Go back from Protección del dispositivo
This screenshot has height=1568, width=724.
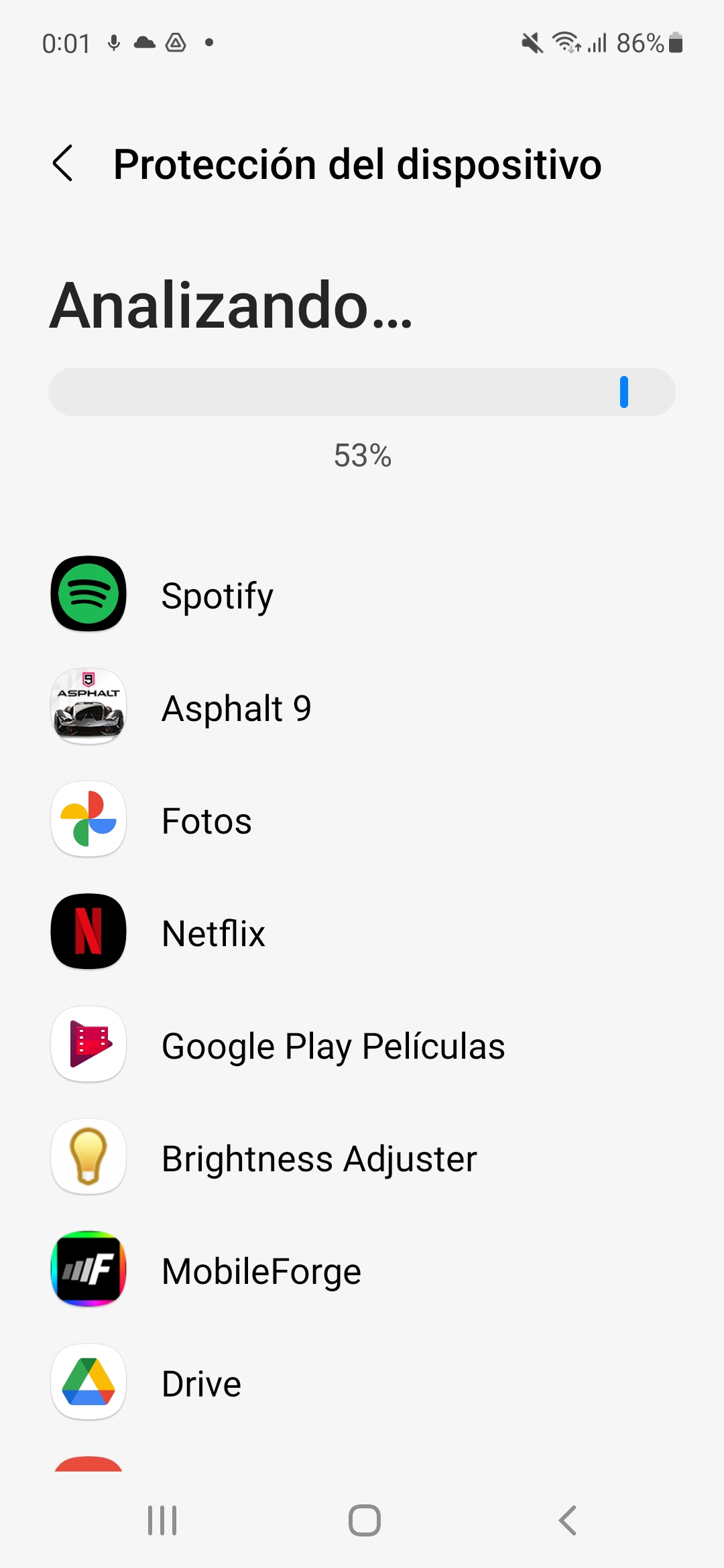coord(63,164)
